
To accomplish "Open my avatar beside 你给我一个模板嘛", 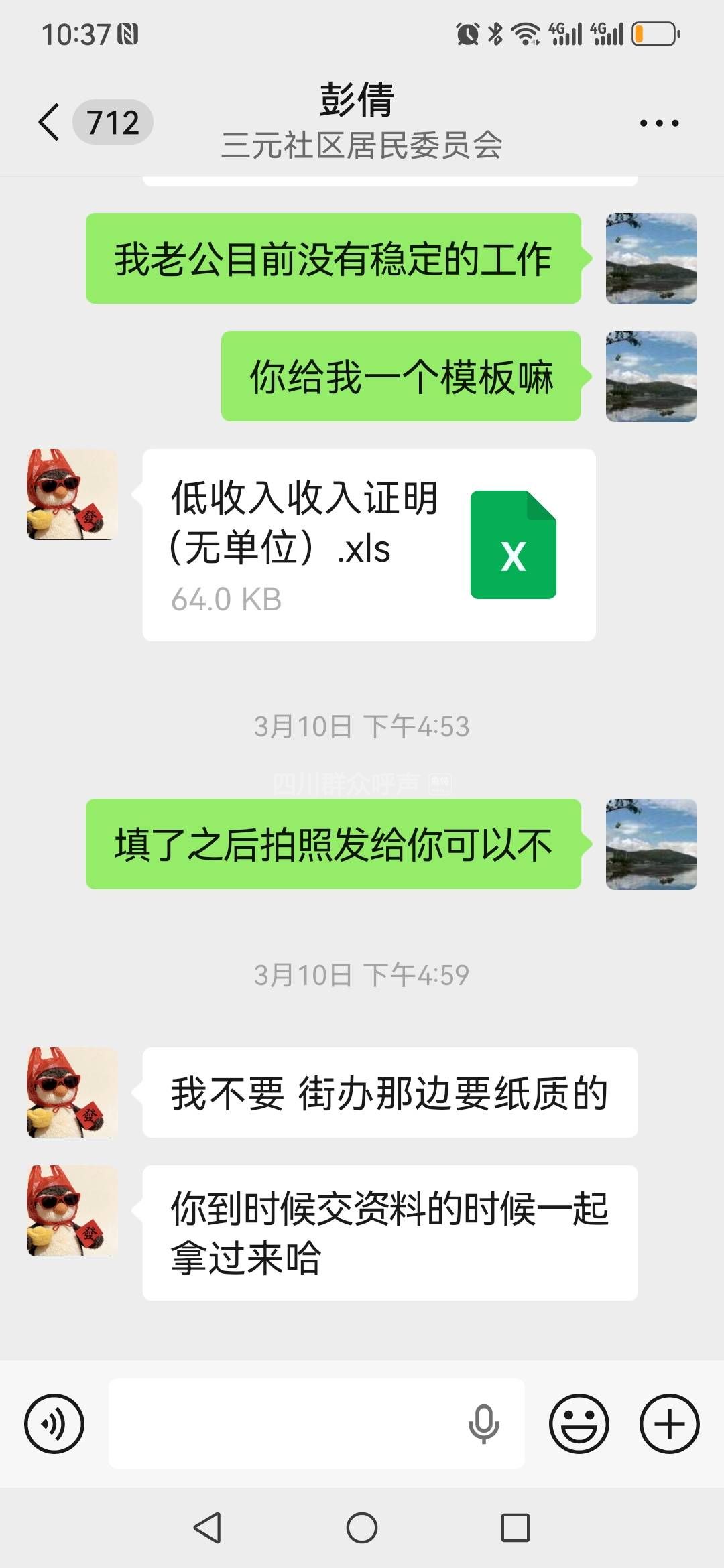I will 651,377.
